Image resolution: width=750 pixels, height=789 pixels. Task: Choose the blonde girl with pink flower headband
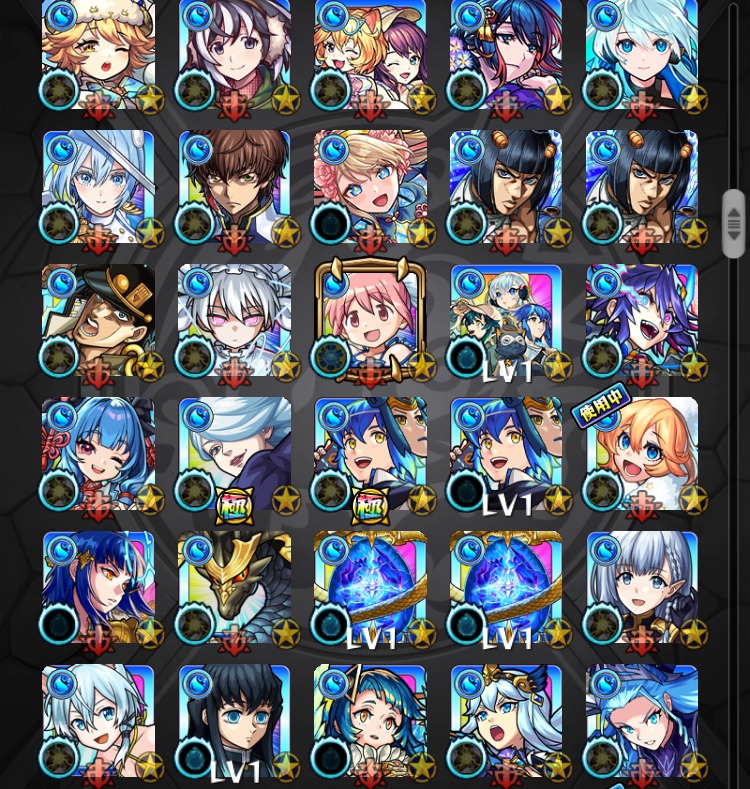tap(370, 188)
